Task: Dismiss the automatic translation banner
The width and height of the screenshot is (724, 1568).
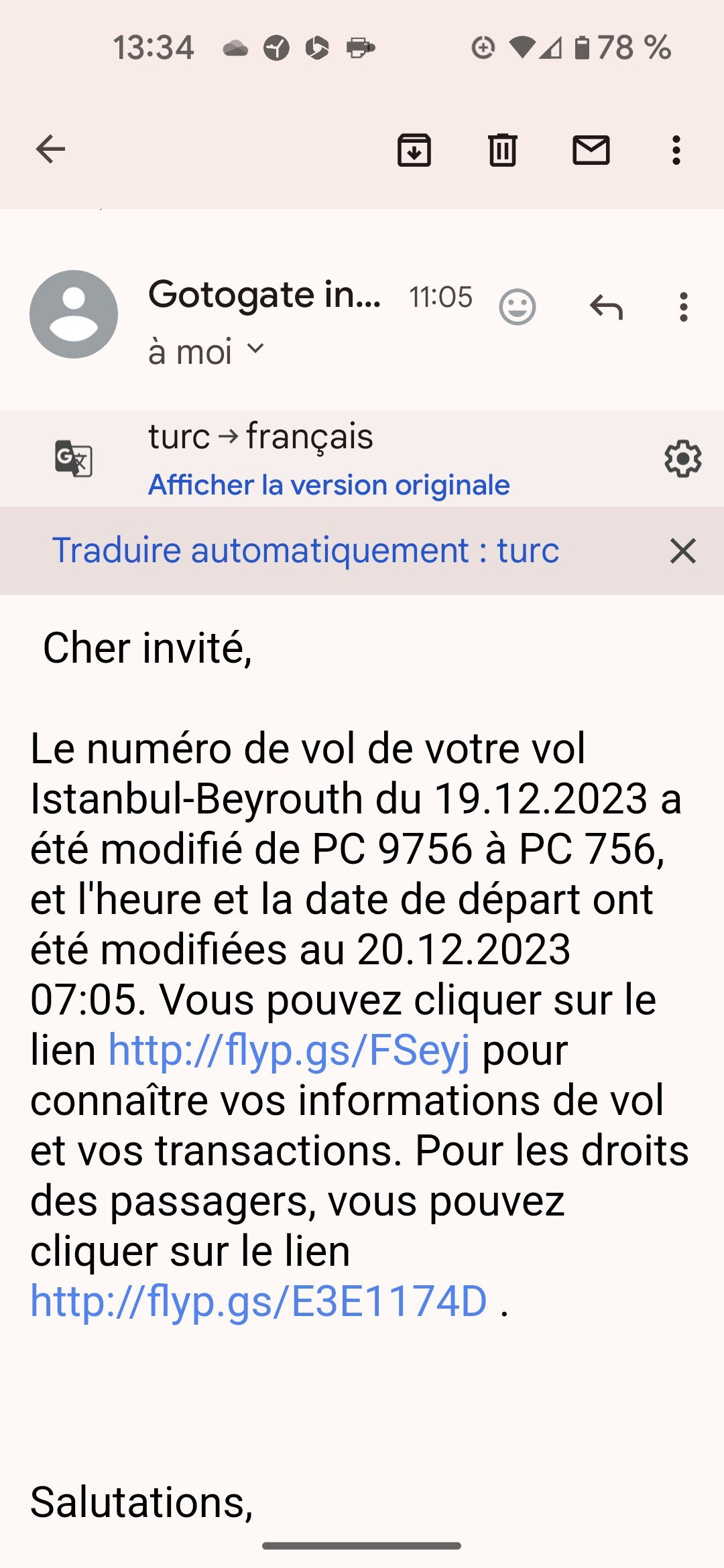Action: coord(683,551)
